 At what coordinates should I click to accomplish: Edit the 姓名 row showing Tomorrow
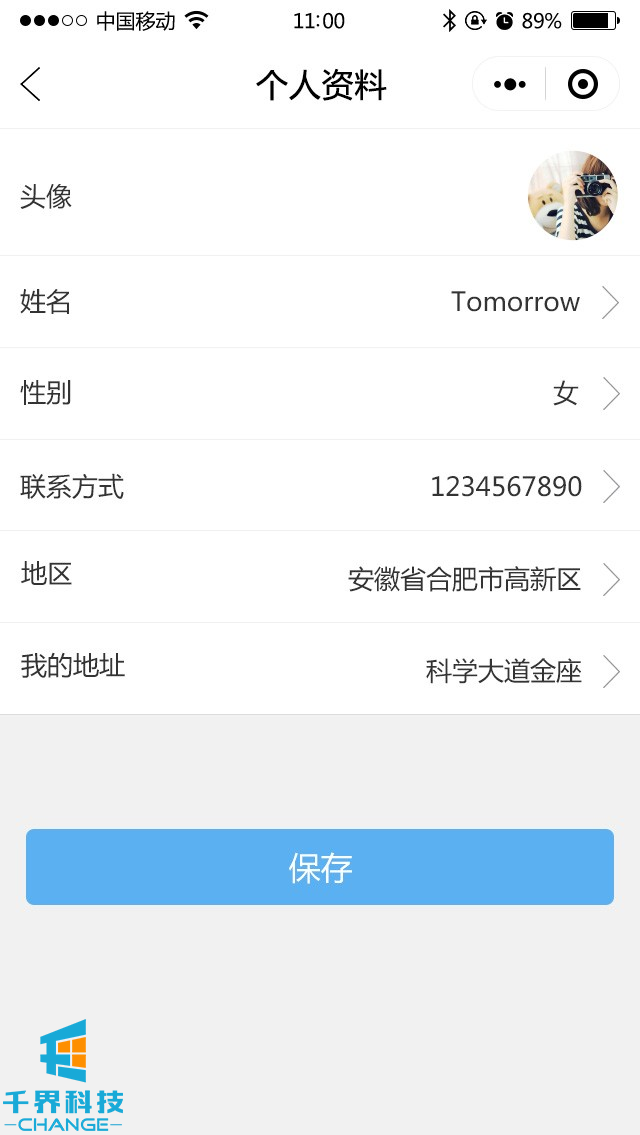(320, 302)
